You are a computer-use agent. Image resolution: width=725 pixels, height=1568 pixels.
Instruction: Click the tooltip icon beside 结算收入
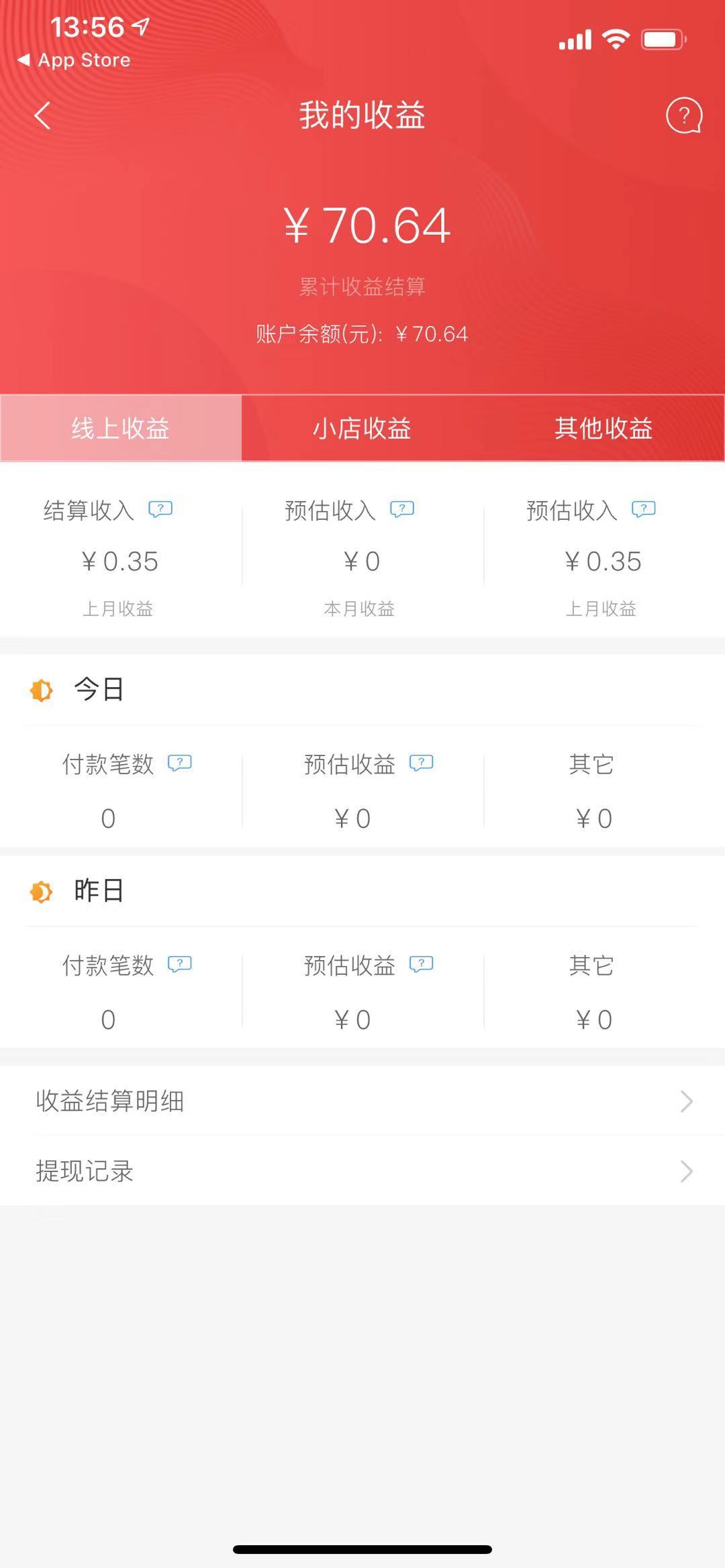pos(159,510)
